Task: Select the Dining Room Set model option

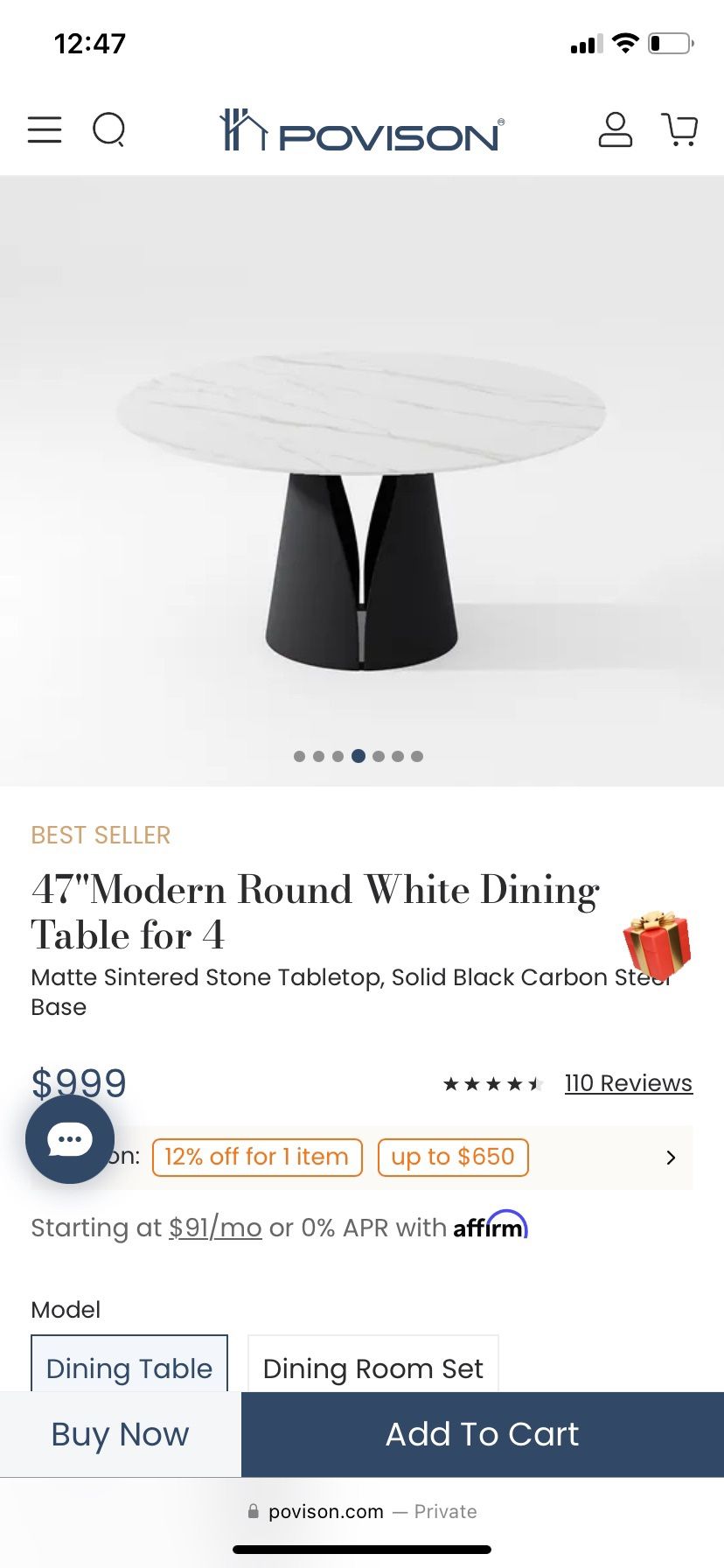Action: (x=372, y=1367)
